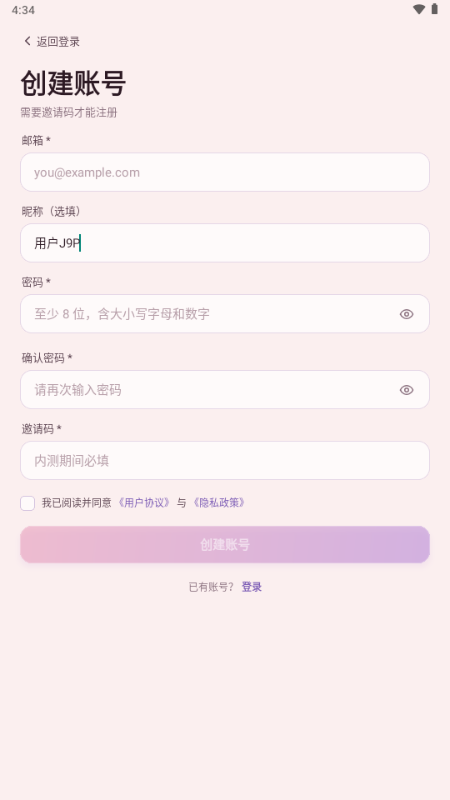This screenshot has width=450, height=800.
Task: Check the agreement checkbox
Action: point(28,503)
